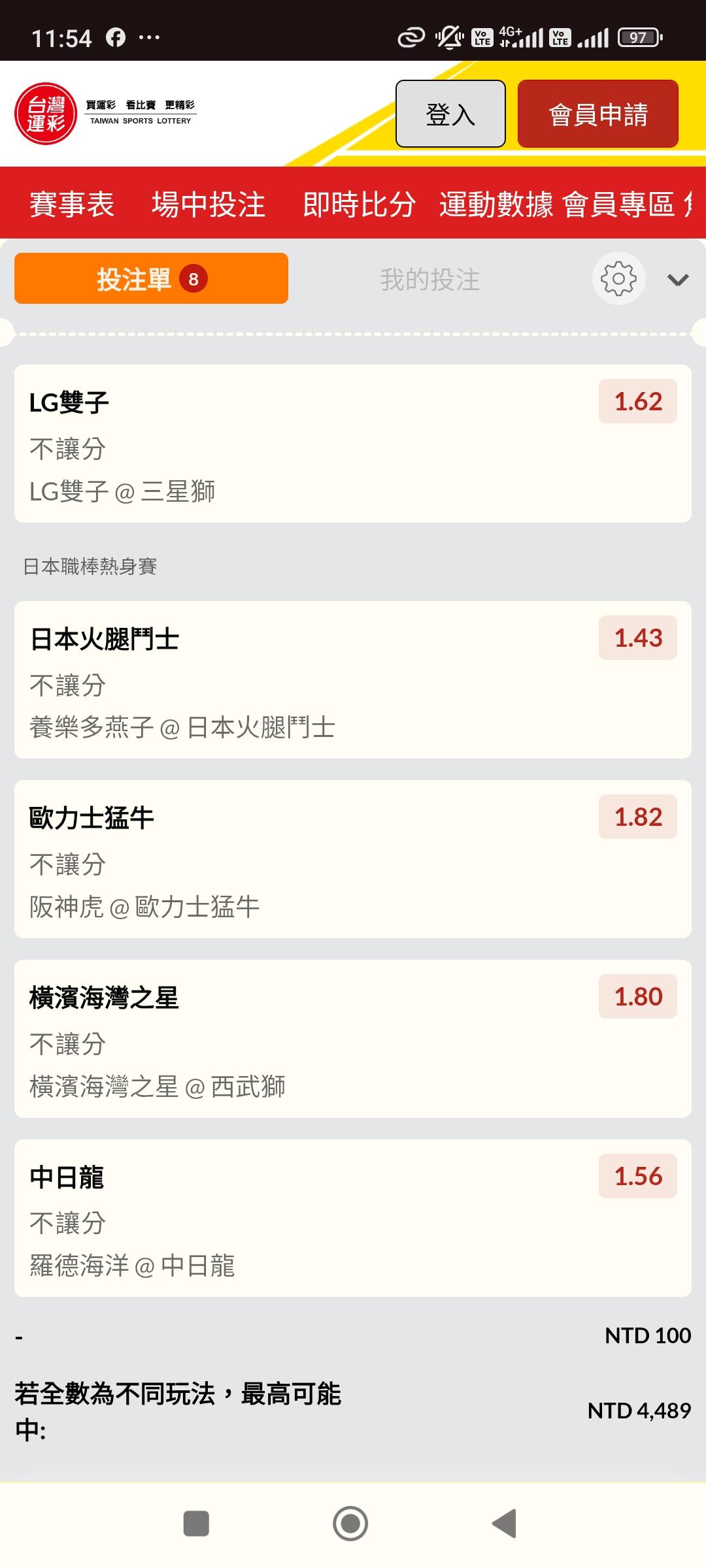Open 即時比分 live scores
The image size is (706, 1568).
pyautogui.click(x=359, y=204)
